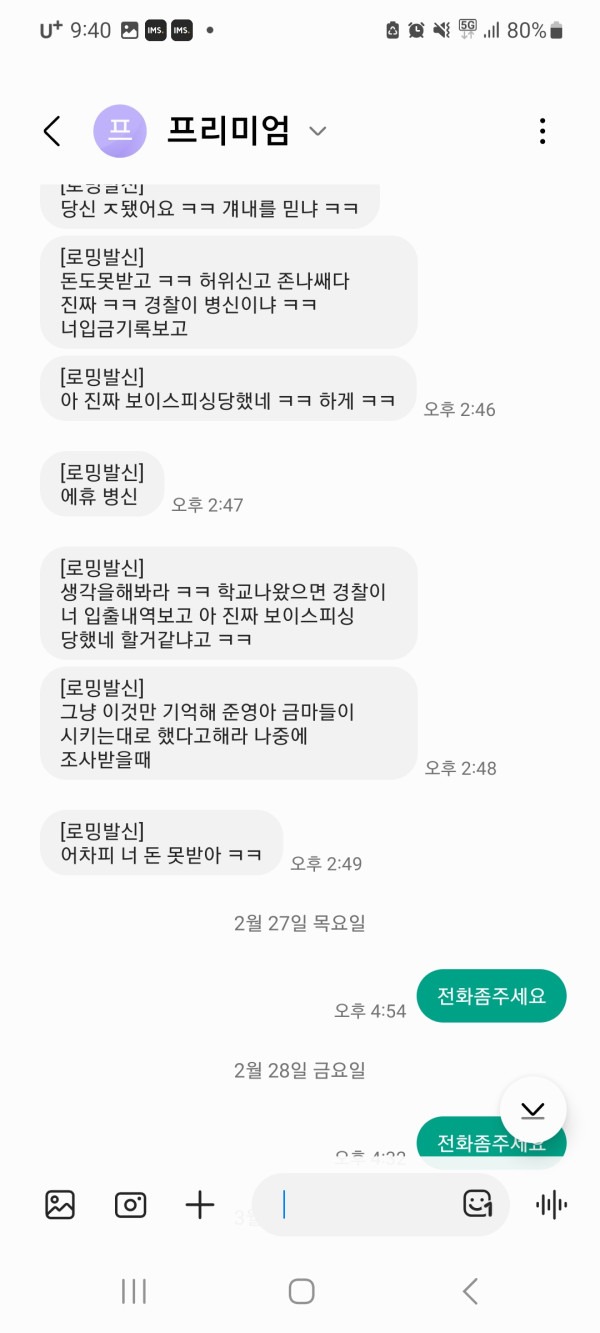Open the gallery attachment icon

(x=60, y=1205)
